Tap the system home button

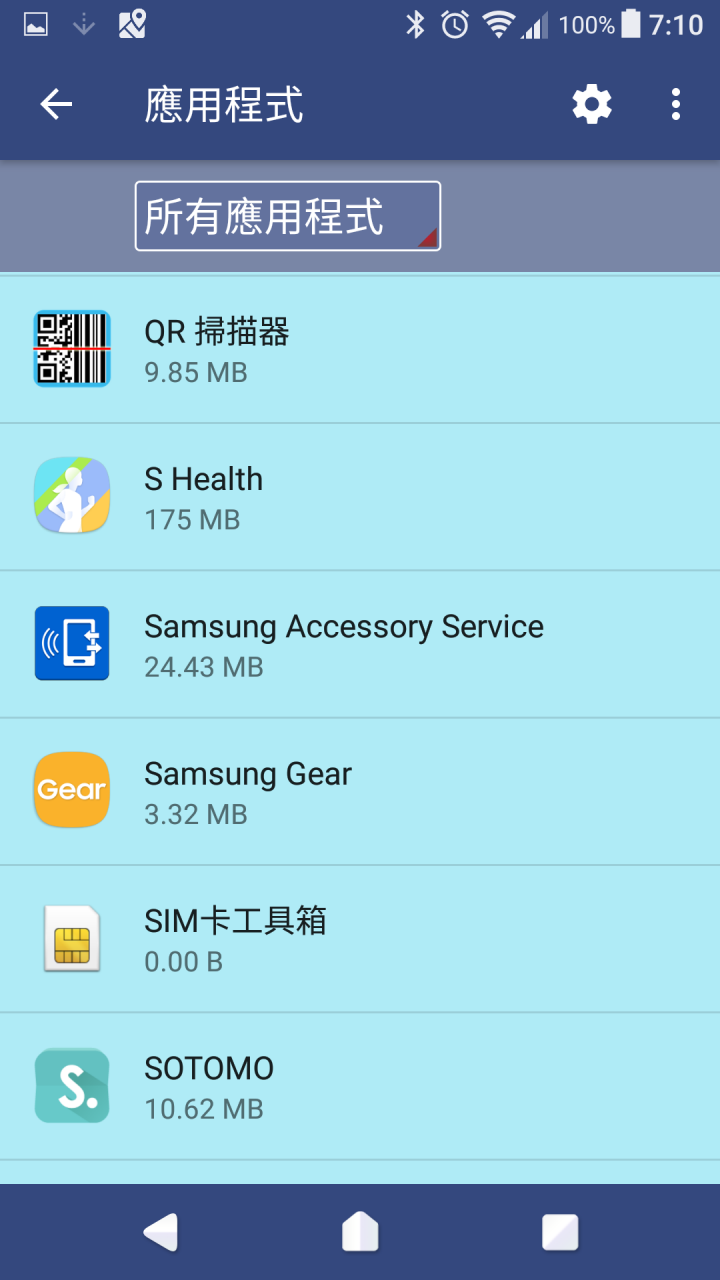pyautogui.click(x=360, y=1232)
